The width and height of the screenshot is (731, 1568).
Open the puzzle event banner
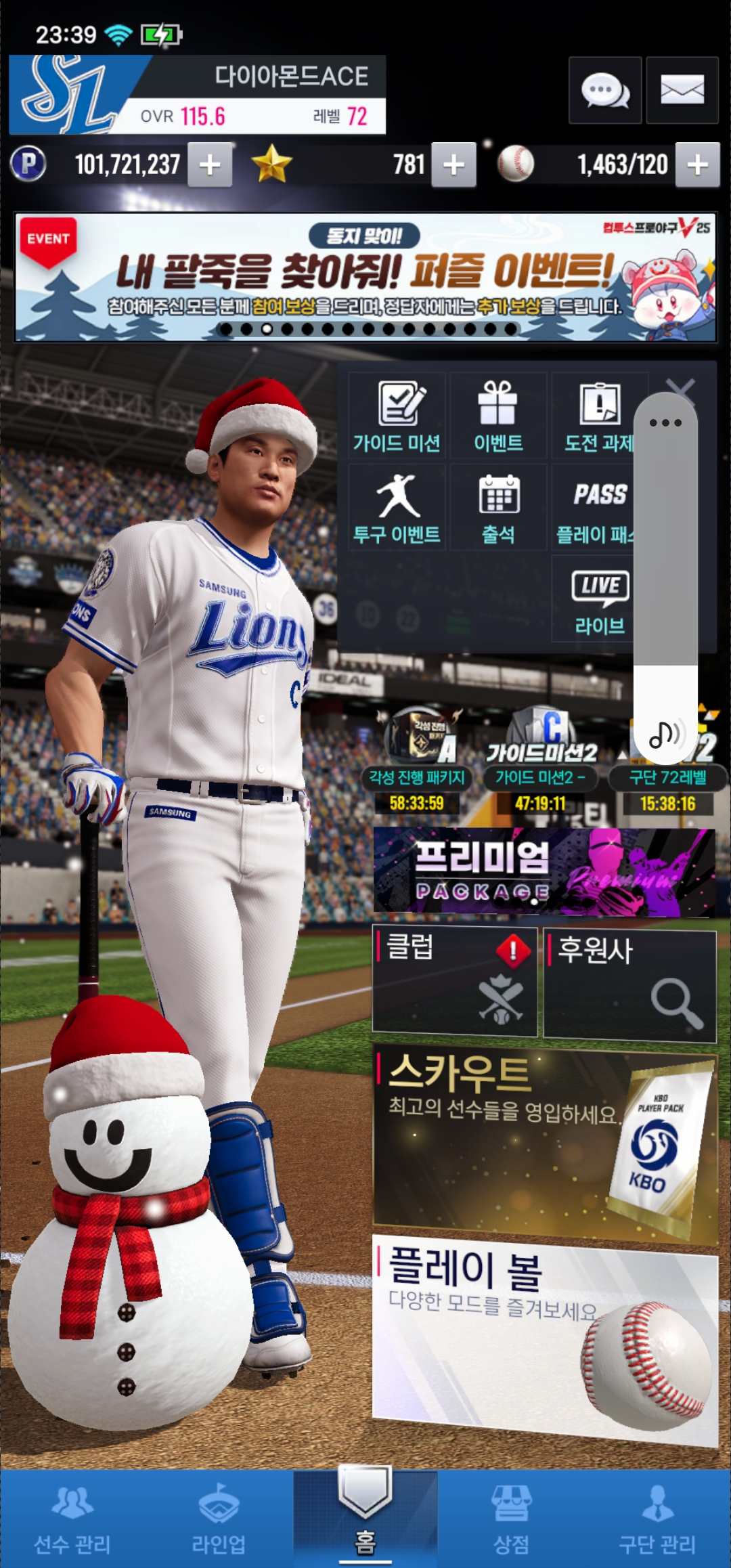point(365,278)
